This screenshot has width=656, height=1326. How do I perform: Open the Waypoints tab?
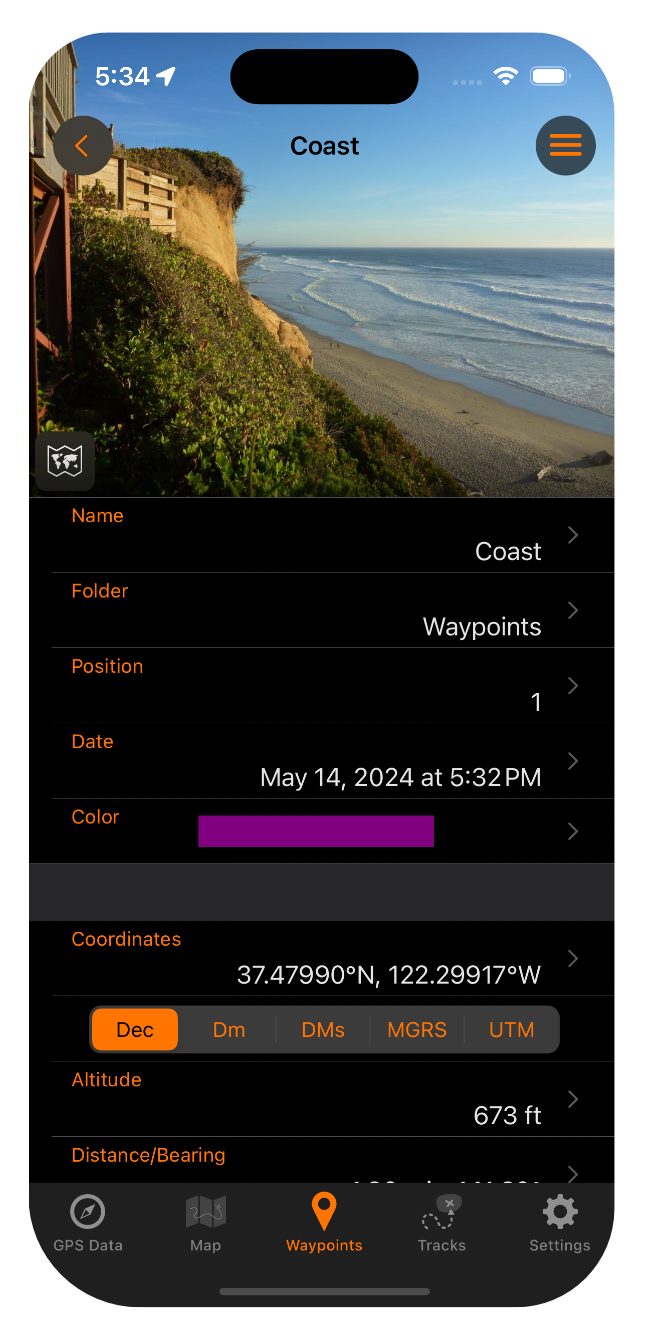[324, 1224]
